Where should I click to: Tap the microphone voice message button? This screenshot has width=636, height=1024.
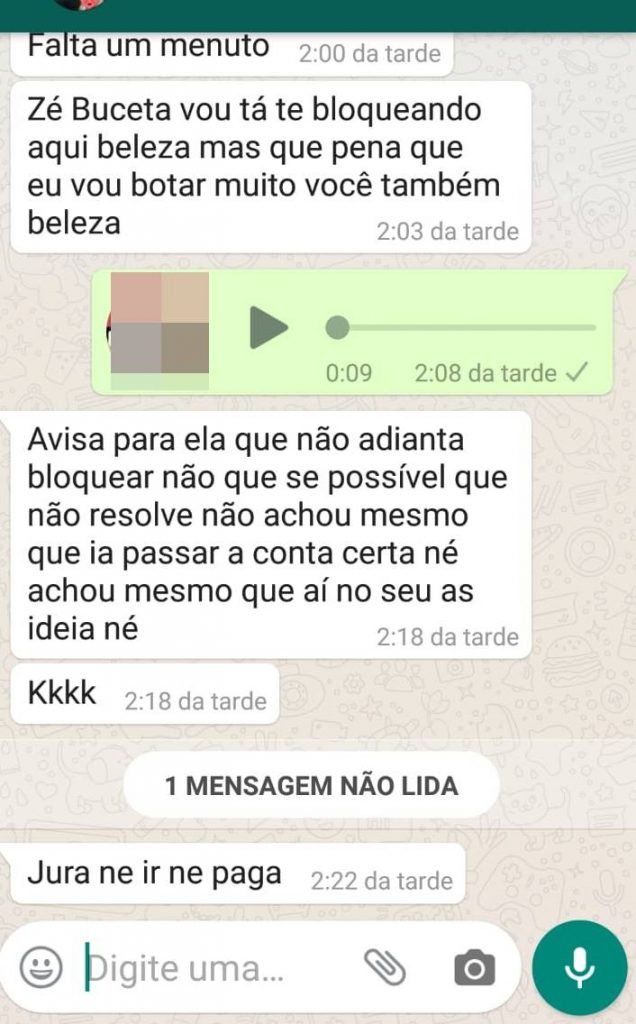pyautogui.click(x=579, y=968)
